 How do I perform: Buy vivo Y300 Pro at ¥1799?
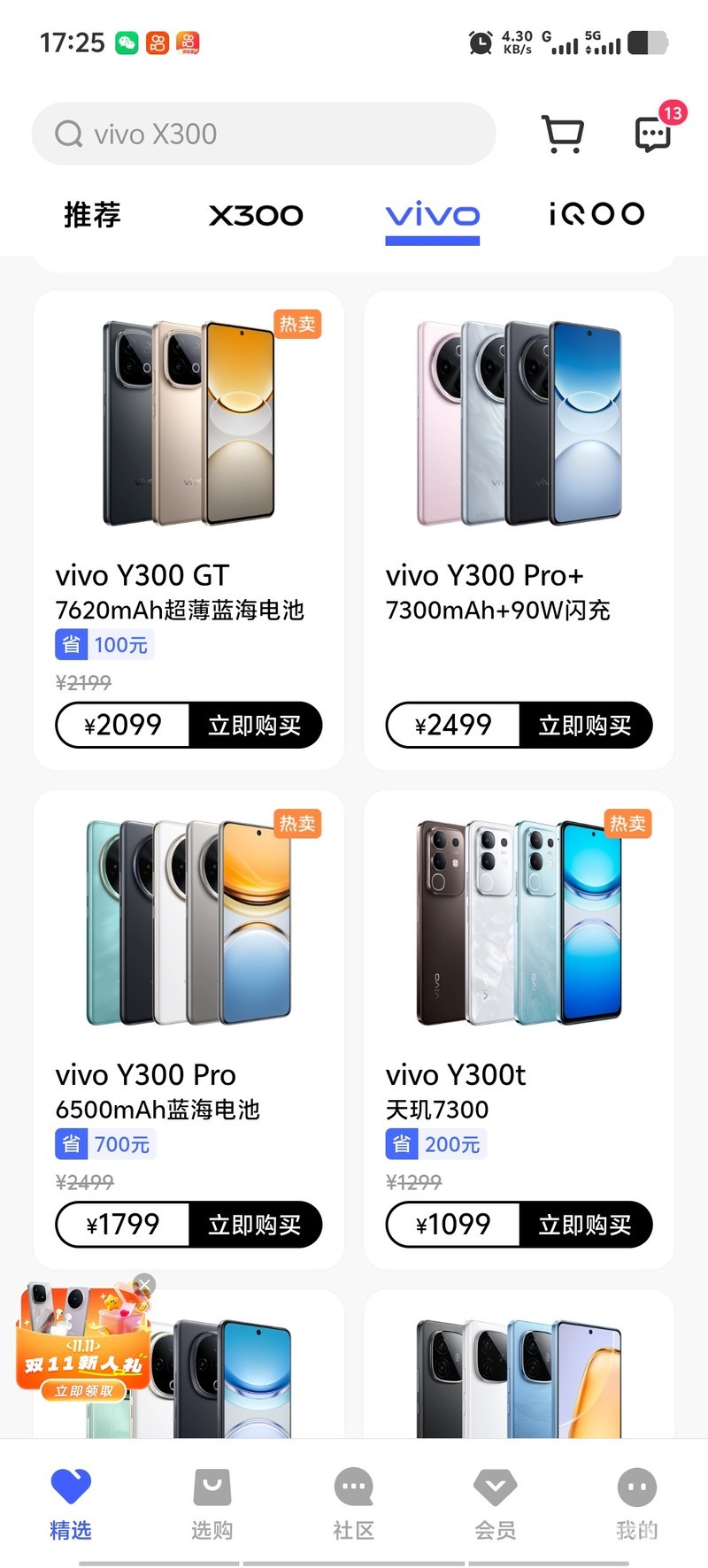click(x=255, y=1225)
